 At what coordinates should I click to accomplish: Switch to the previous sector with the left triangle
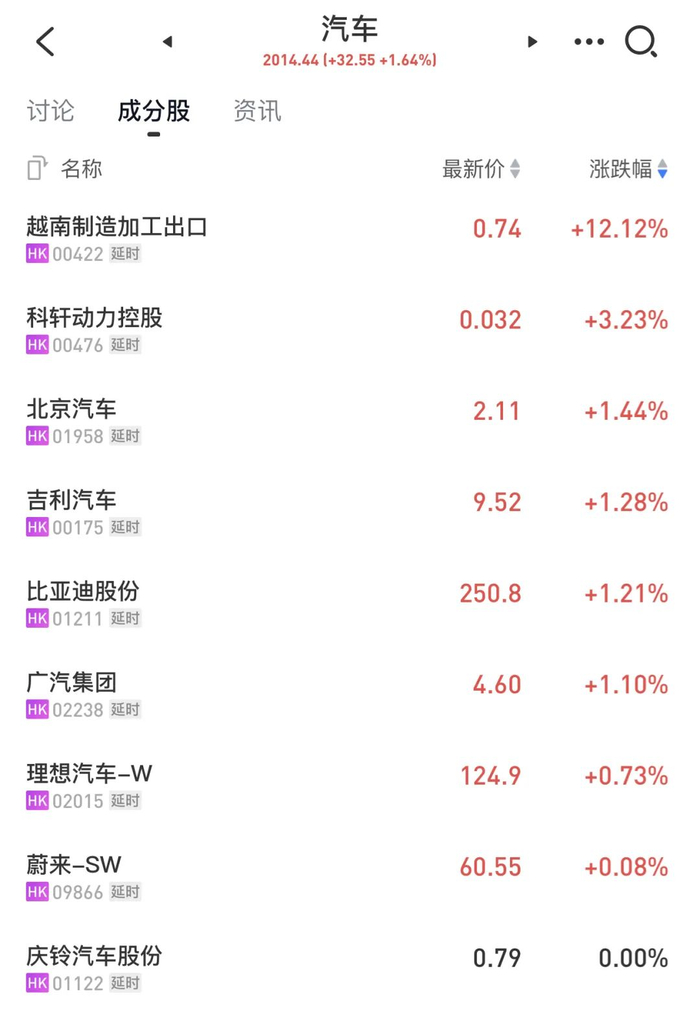pos(167,42)
